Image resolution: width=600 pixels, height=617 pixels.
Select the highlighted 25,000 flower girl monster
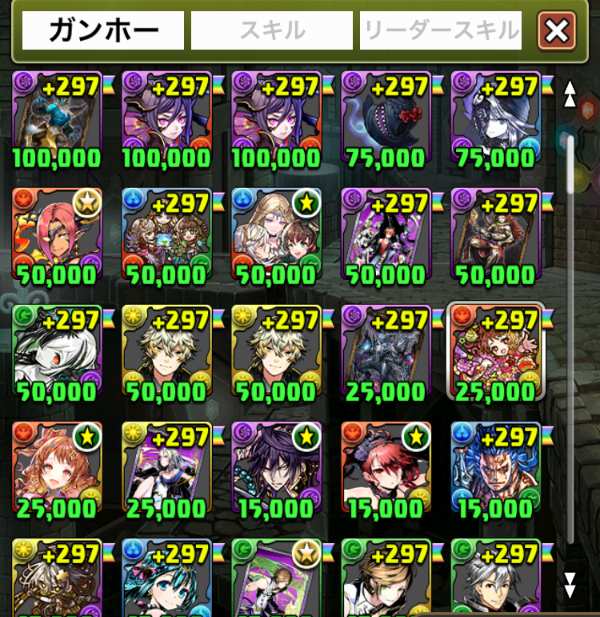pyautogui.click(x=495, y=353)
